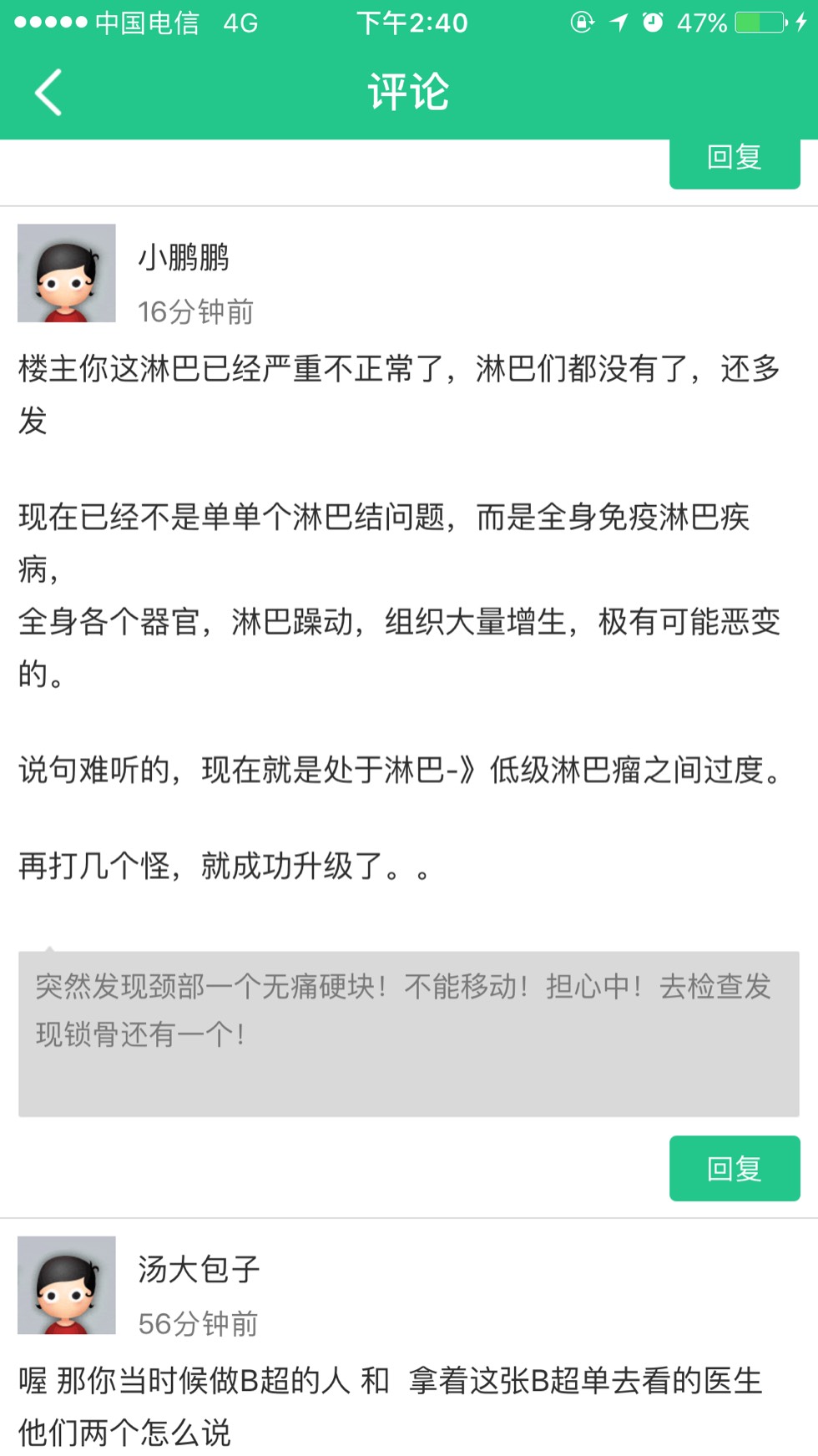Reply to 小鹏鹏's comment

tap(735, 1168)
